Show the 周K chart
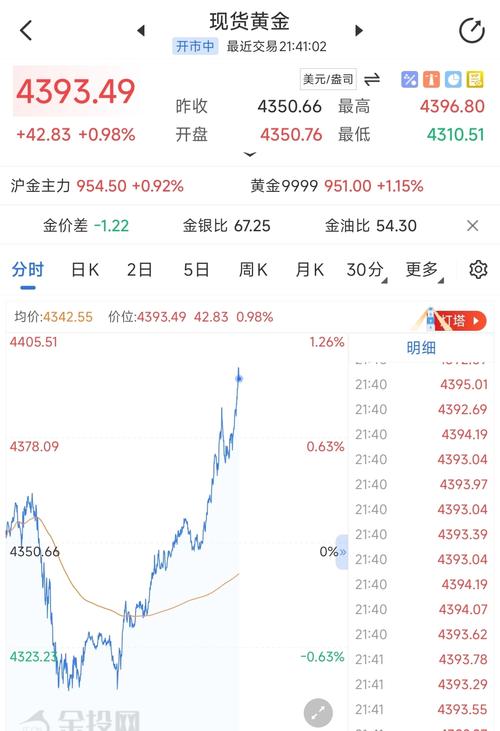 pyautogui.click(x=253, y=269)
